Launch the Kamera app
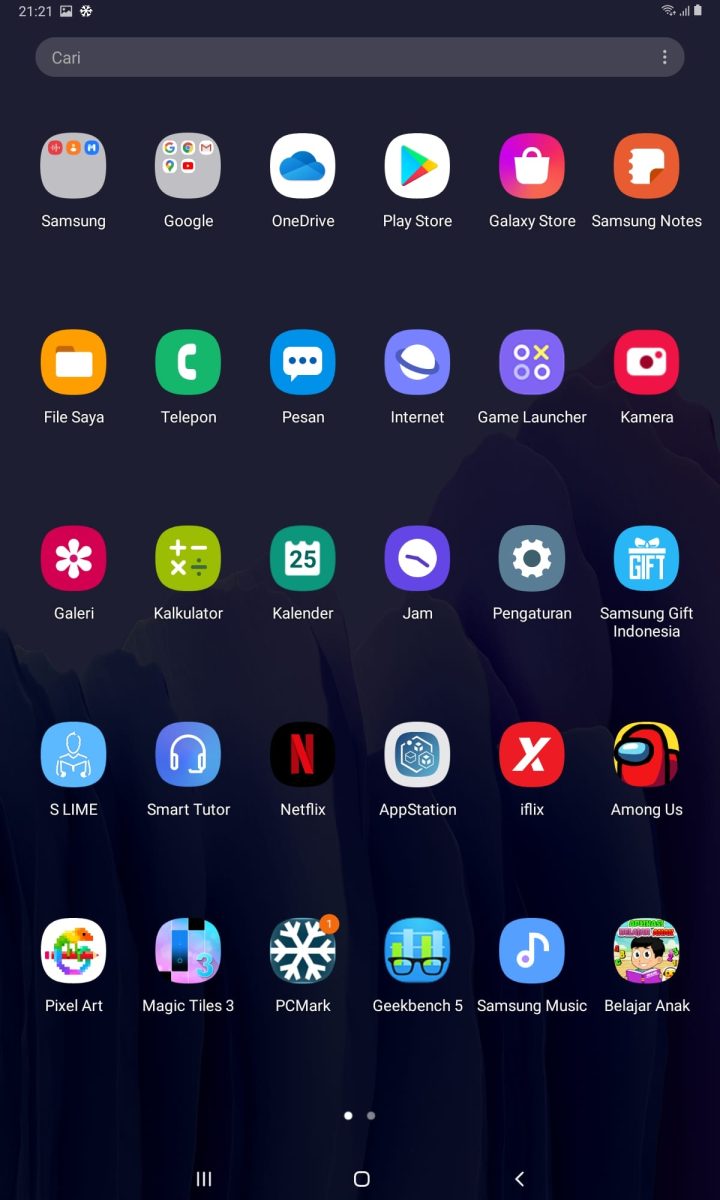 click(x=646, y=362)
